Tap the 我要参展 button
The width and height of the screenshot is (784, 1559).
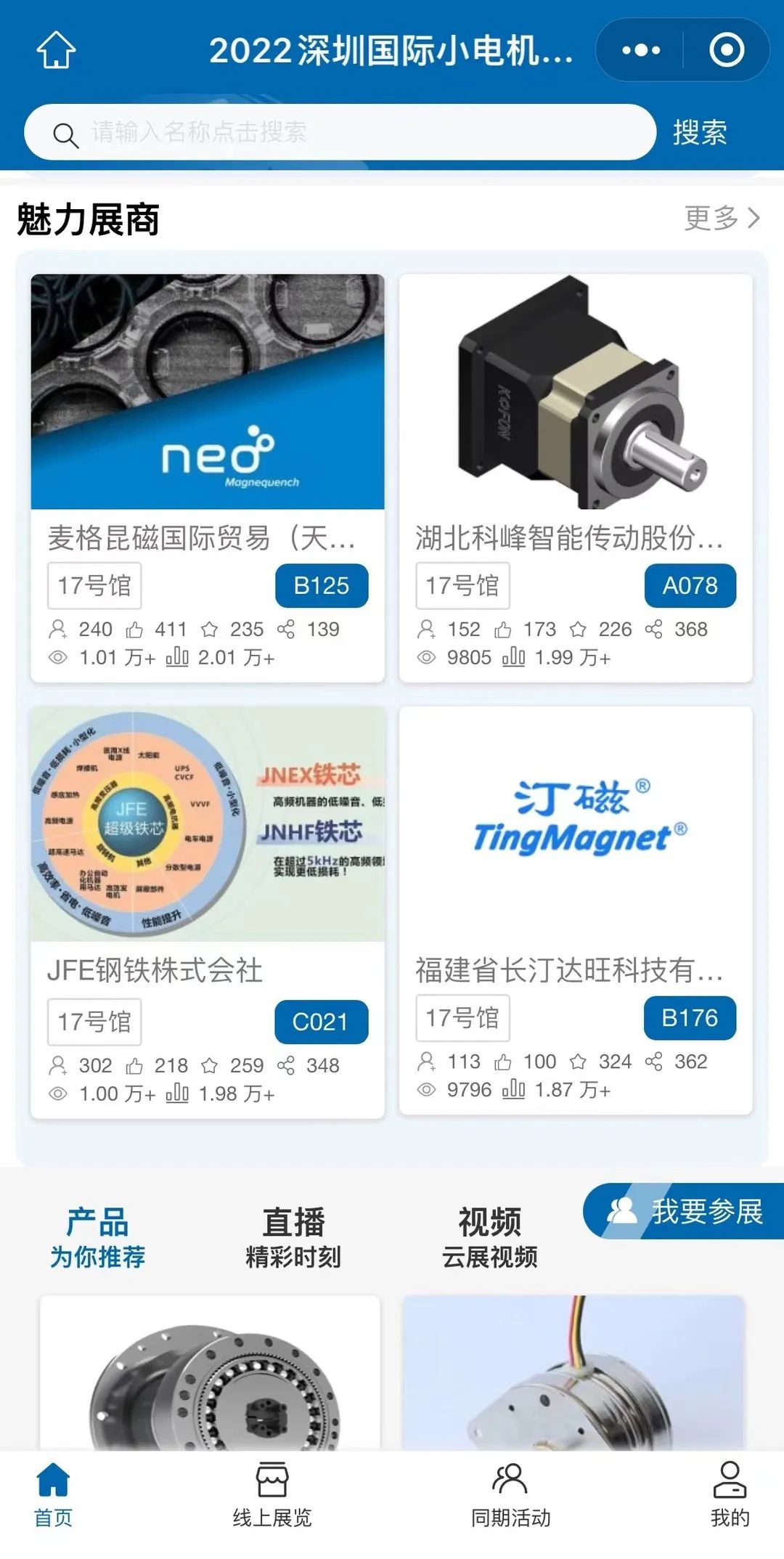pos(685,1211)
